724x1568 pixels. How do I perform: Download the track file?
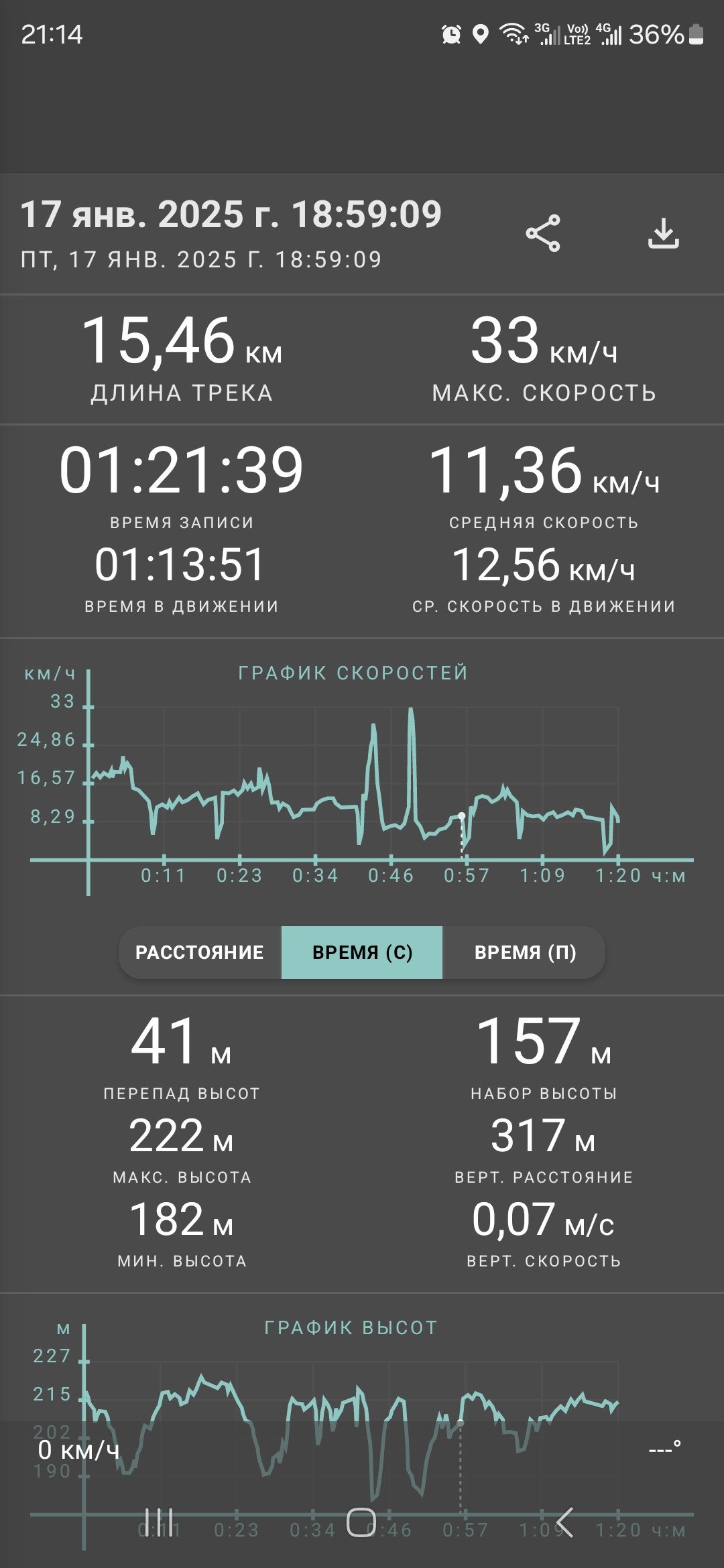click(664, 233)
